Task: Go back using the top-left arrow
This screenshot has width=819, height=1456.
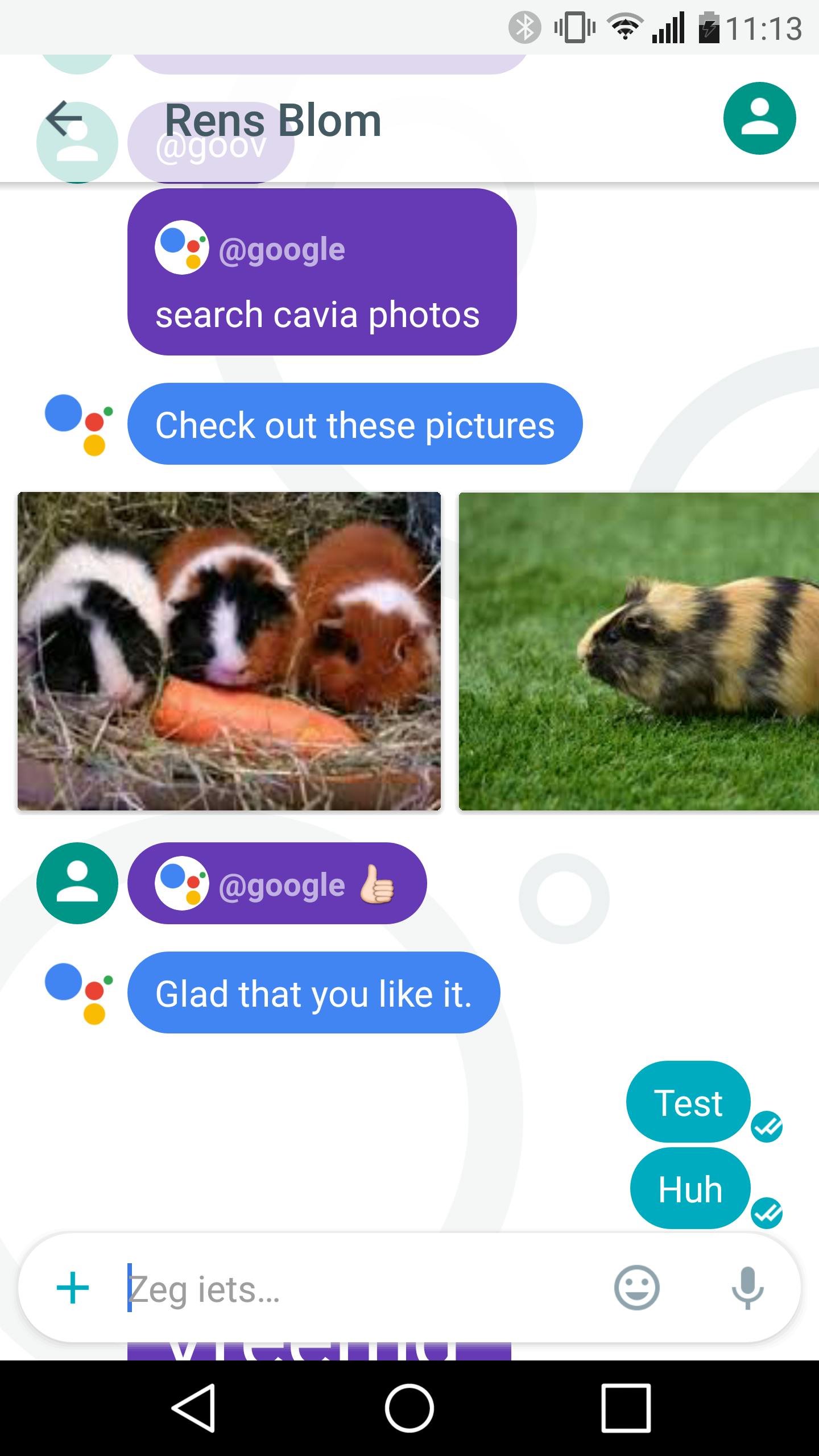Action: tap(64, 119)
